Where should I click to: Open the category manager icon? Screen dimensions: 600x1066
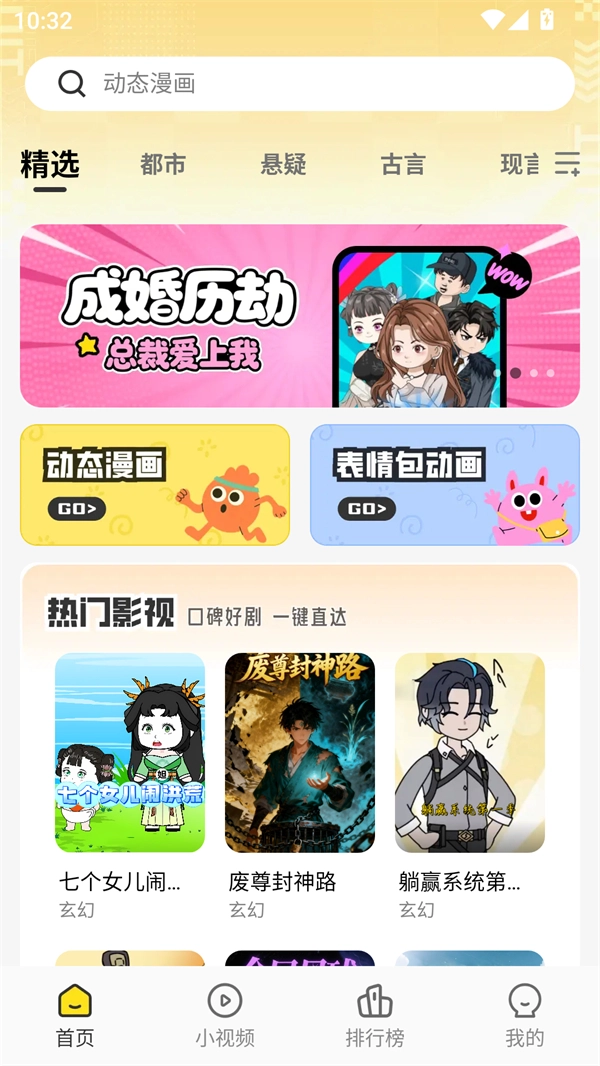[x=567, y=164]
